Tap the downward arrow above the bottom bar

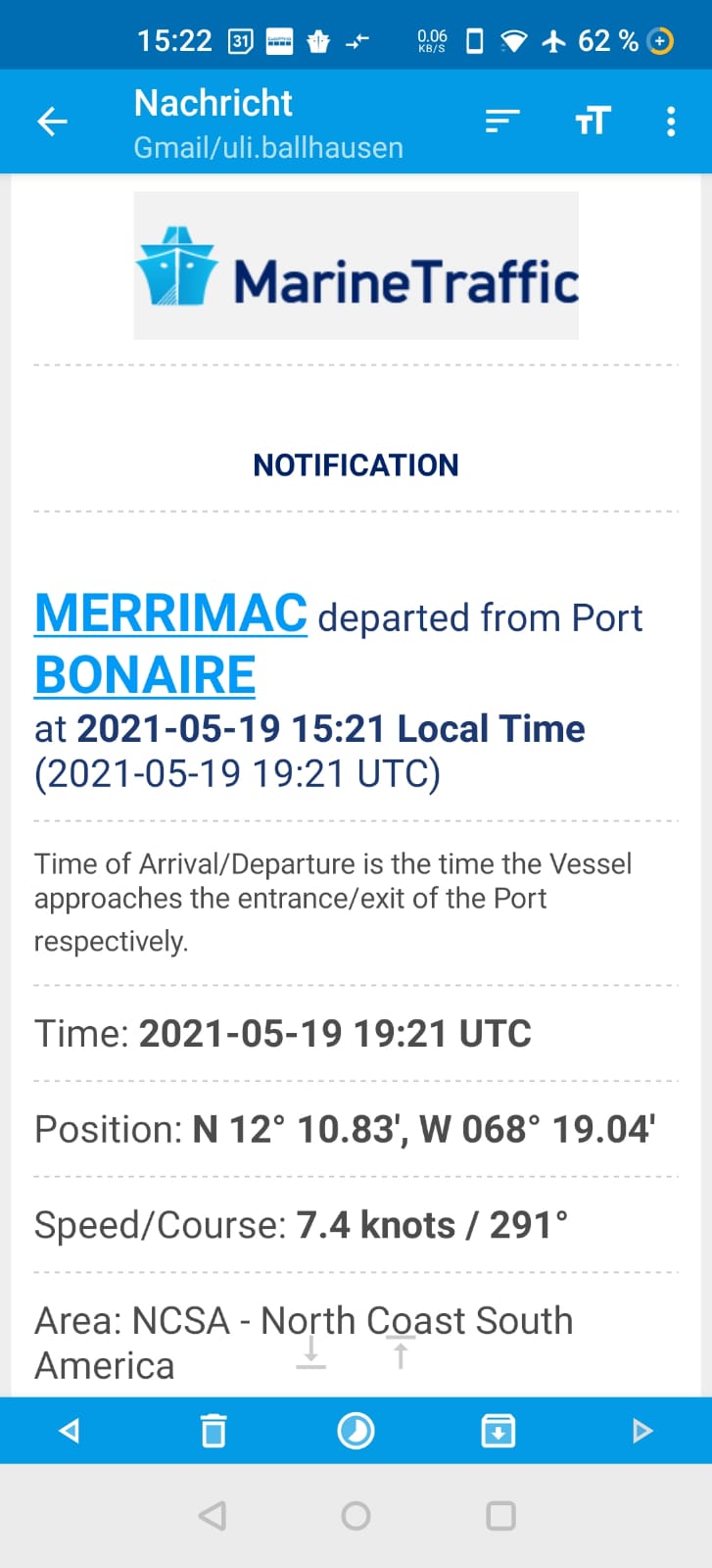point(310,1352)
